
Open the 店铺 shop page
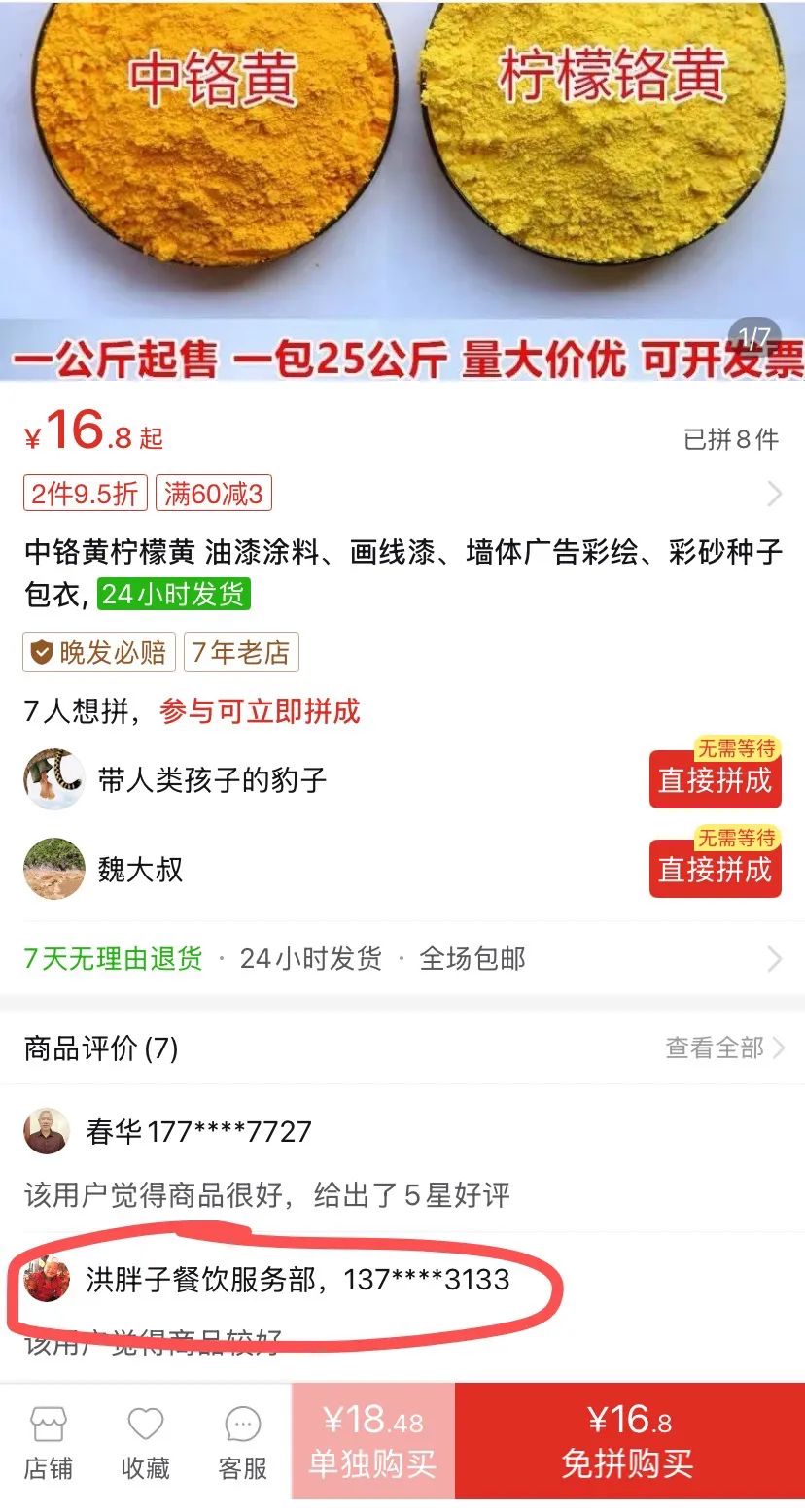point(49,1445)
